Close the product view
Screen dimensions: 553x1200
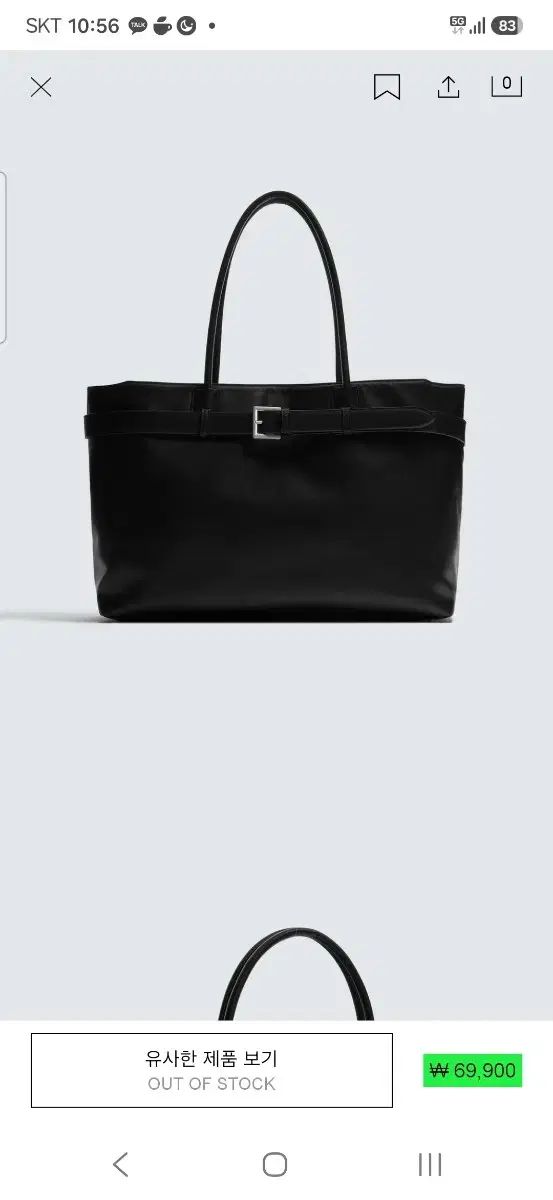click(x=41, y=87)
